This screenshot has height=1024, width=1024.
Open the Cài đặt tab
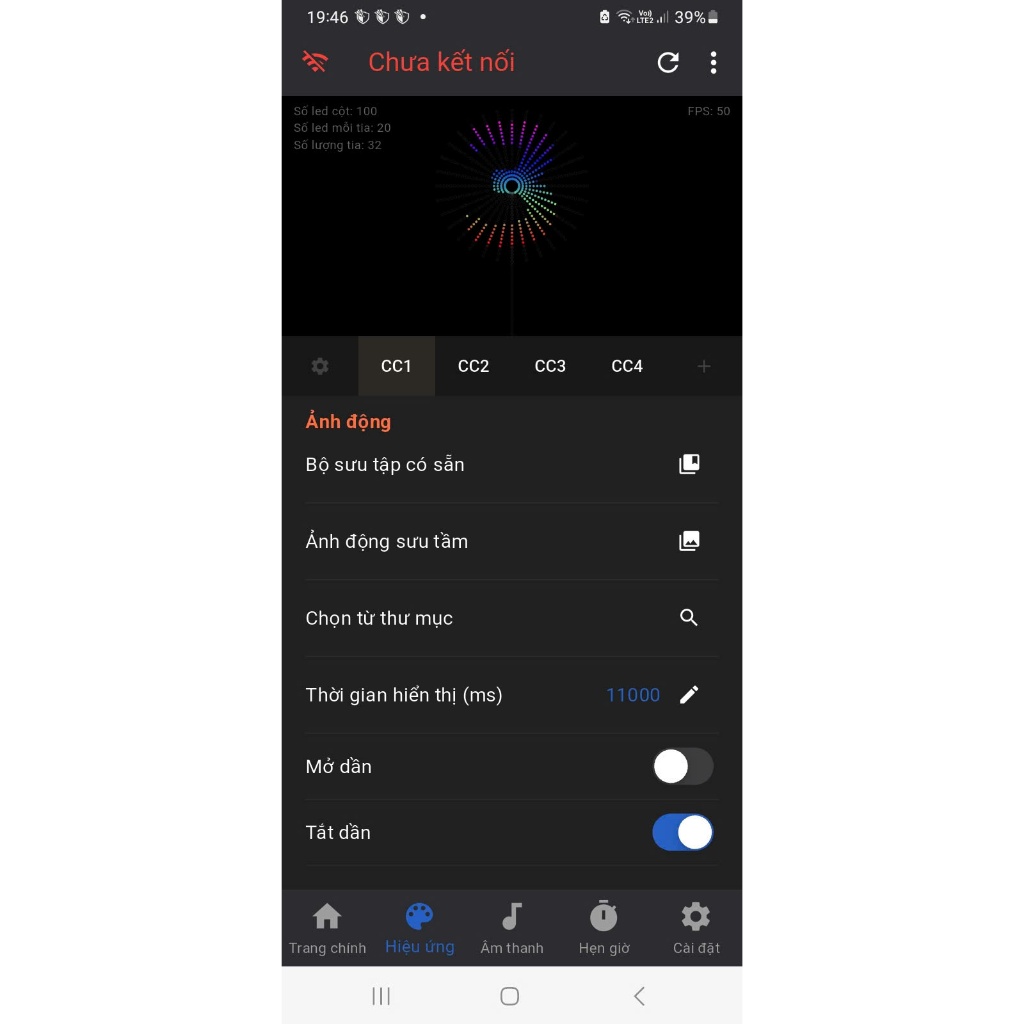click(x=696, y=928)
